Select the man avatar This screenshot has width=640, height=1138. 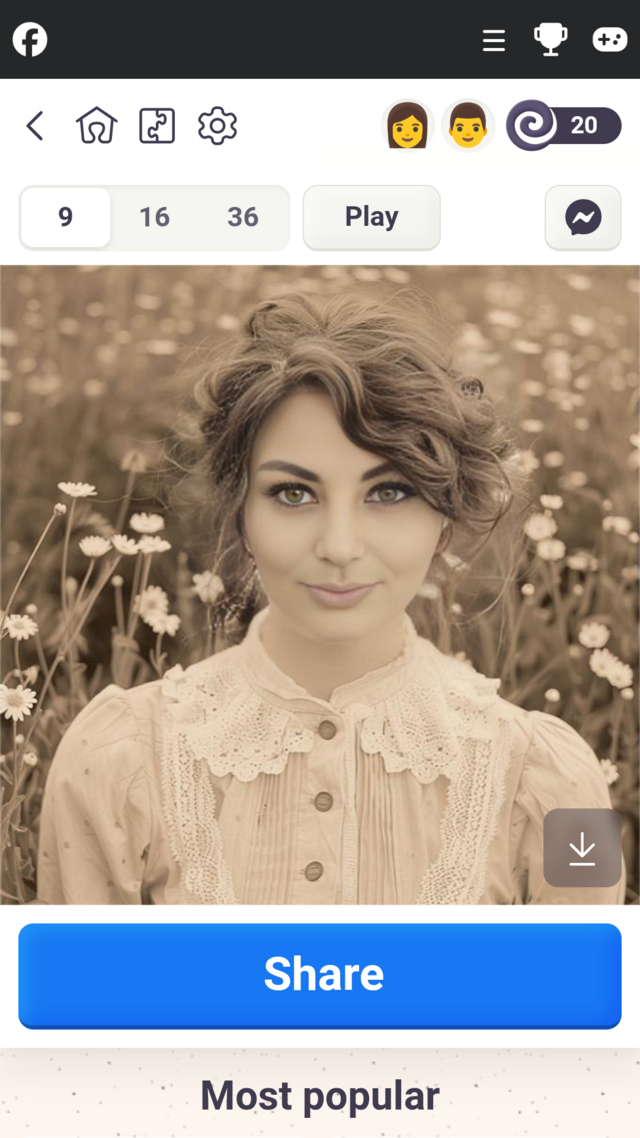coord(468,126)
